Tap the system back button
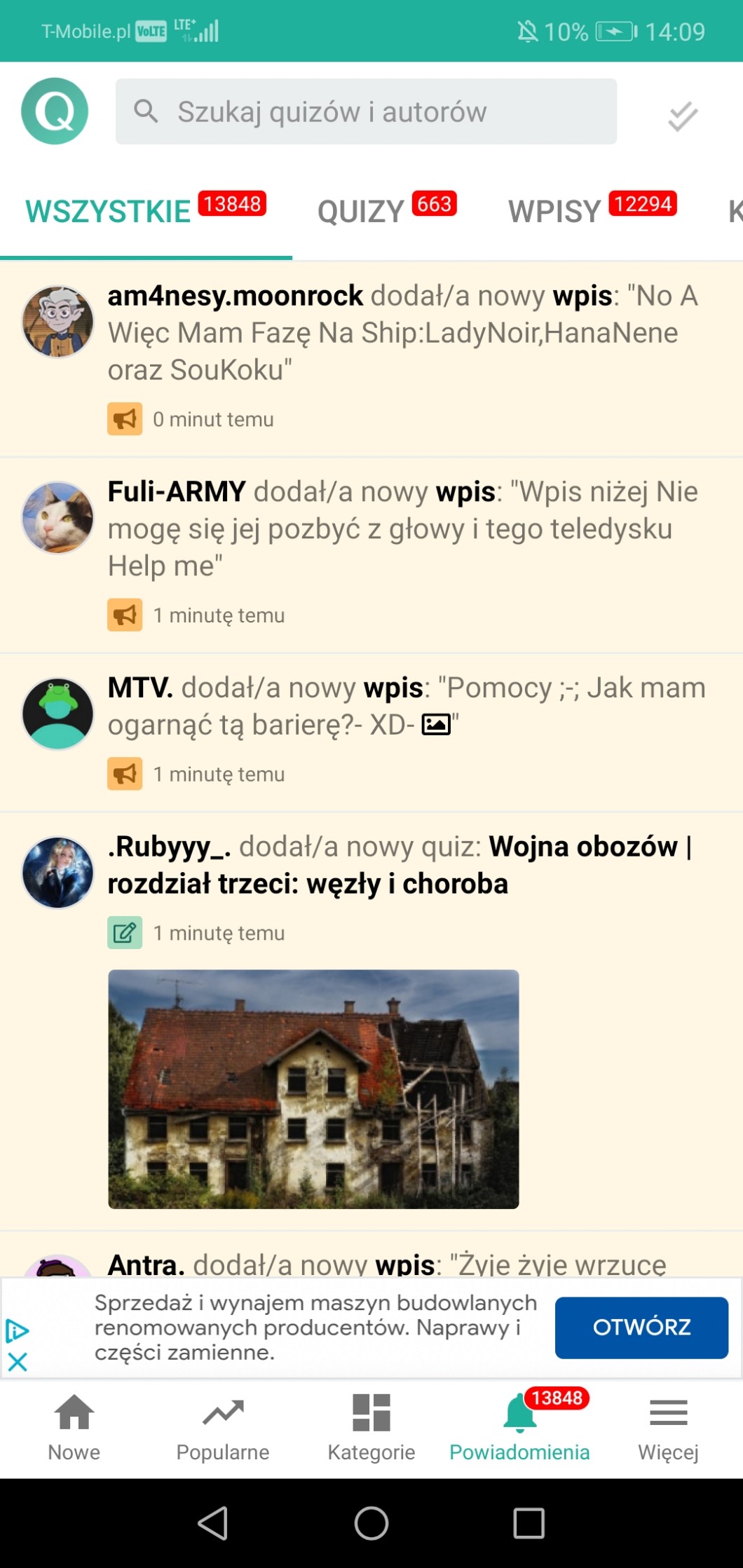Screen dimensions: 743x1568 click(213, 1522)
